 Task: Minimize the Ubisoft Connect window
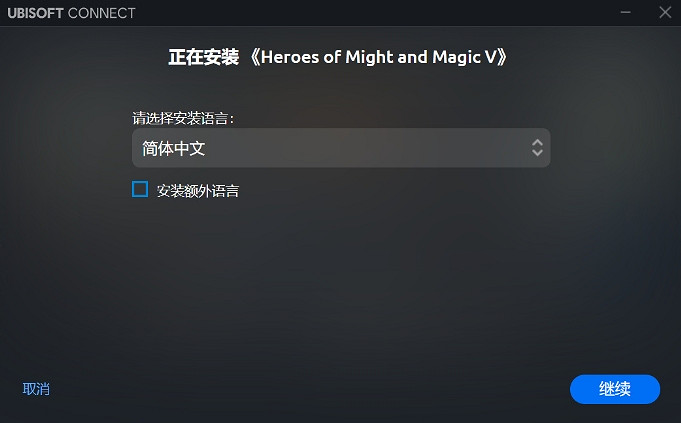click(x=626, y=13)
